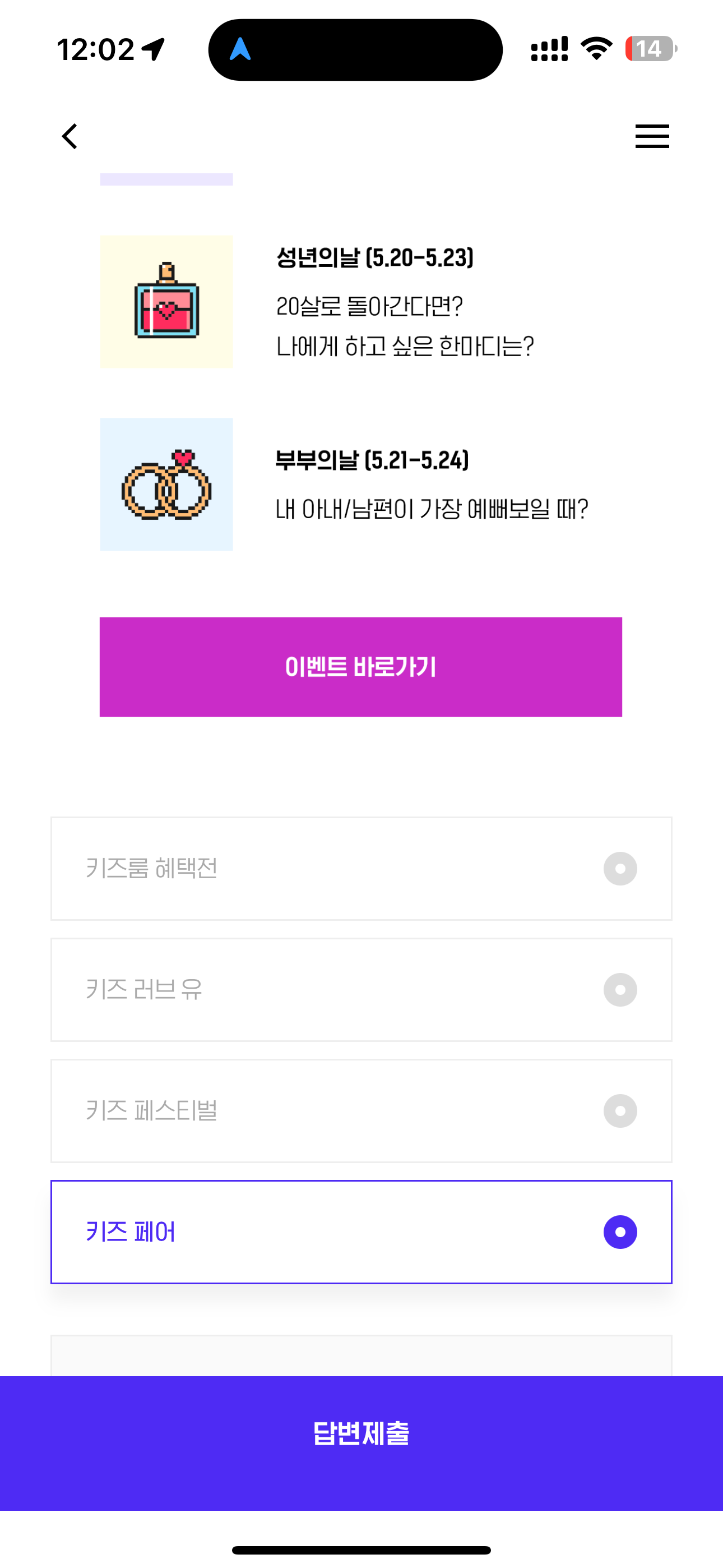Choose the 키즈 러브 유 answer

pos(361,990)
